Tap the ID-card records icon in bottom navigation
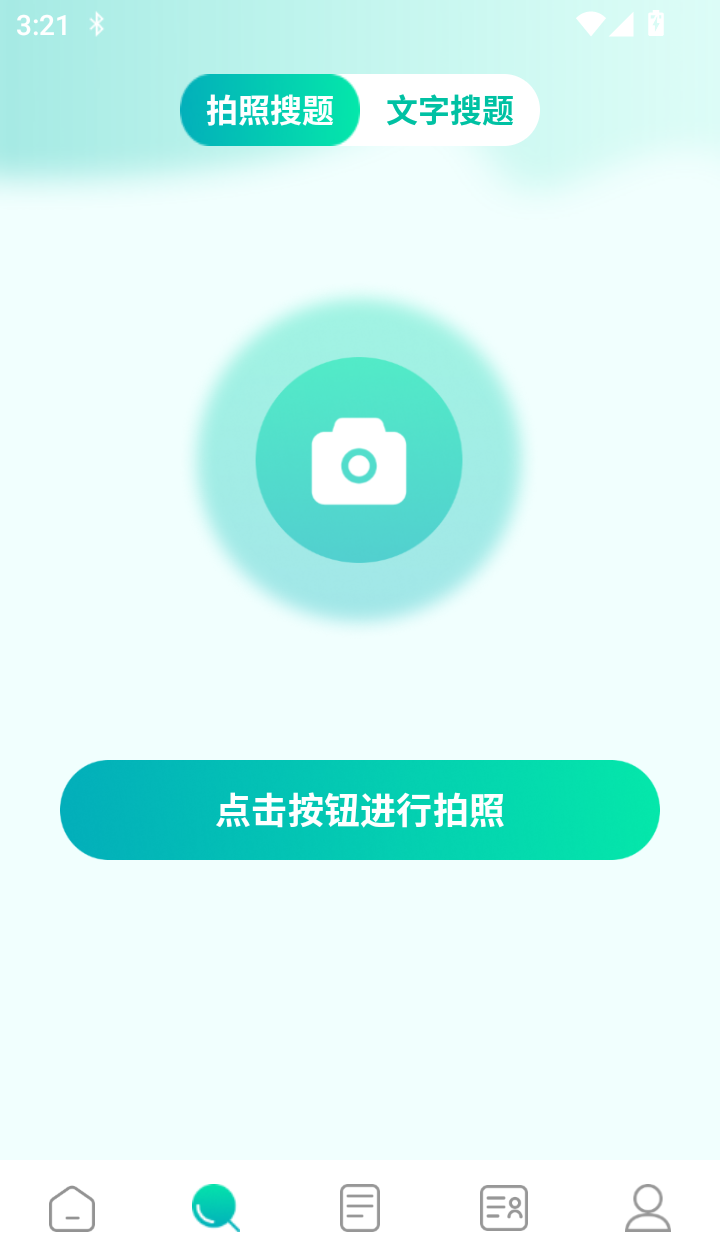 504,1207
